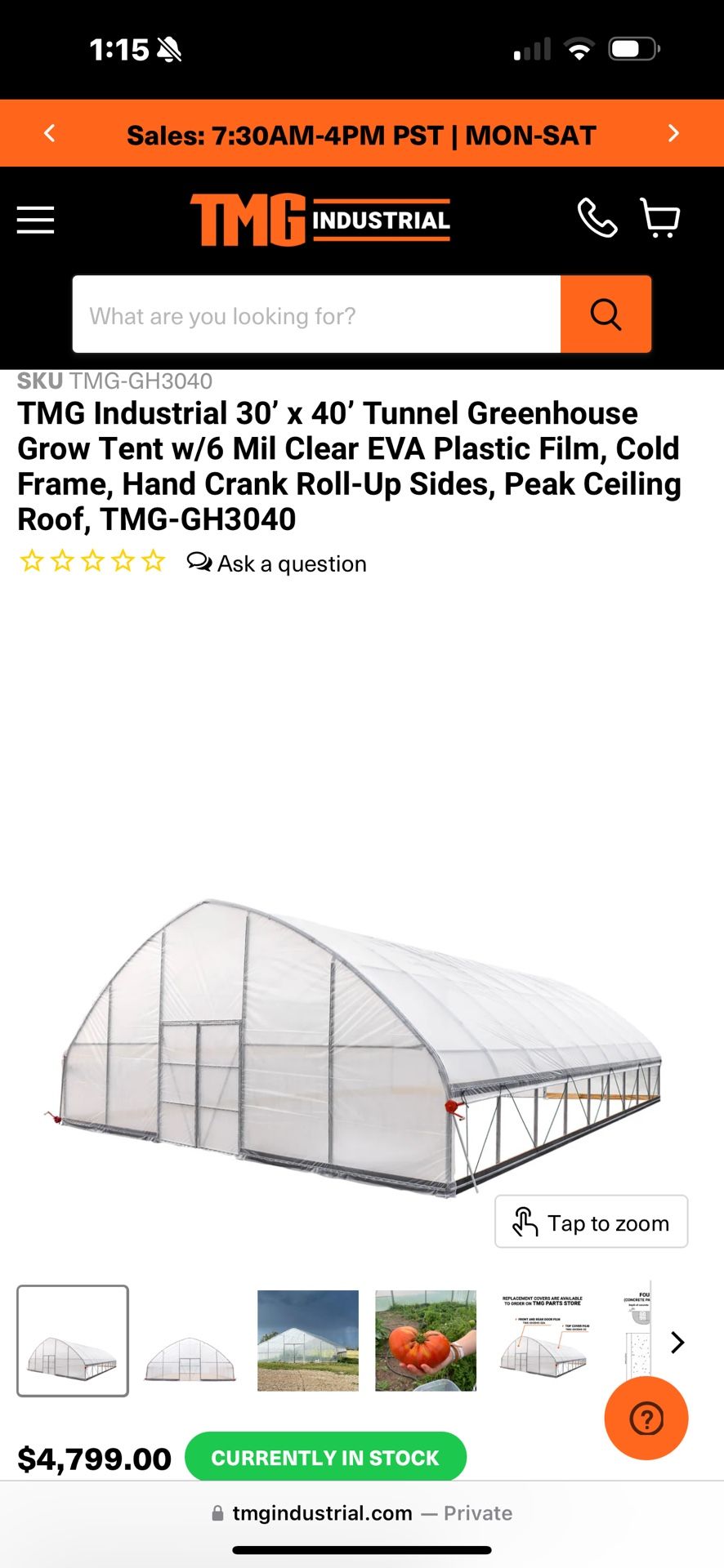Advance the thumbnail carousel with the arrow

tap(677, 1342)
